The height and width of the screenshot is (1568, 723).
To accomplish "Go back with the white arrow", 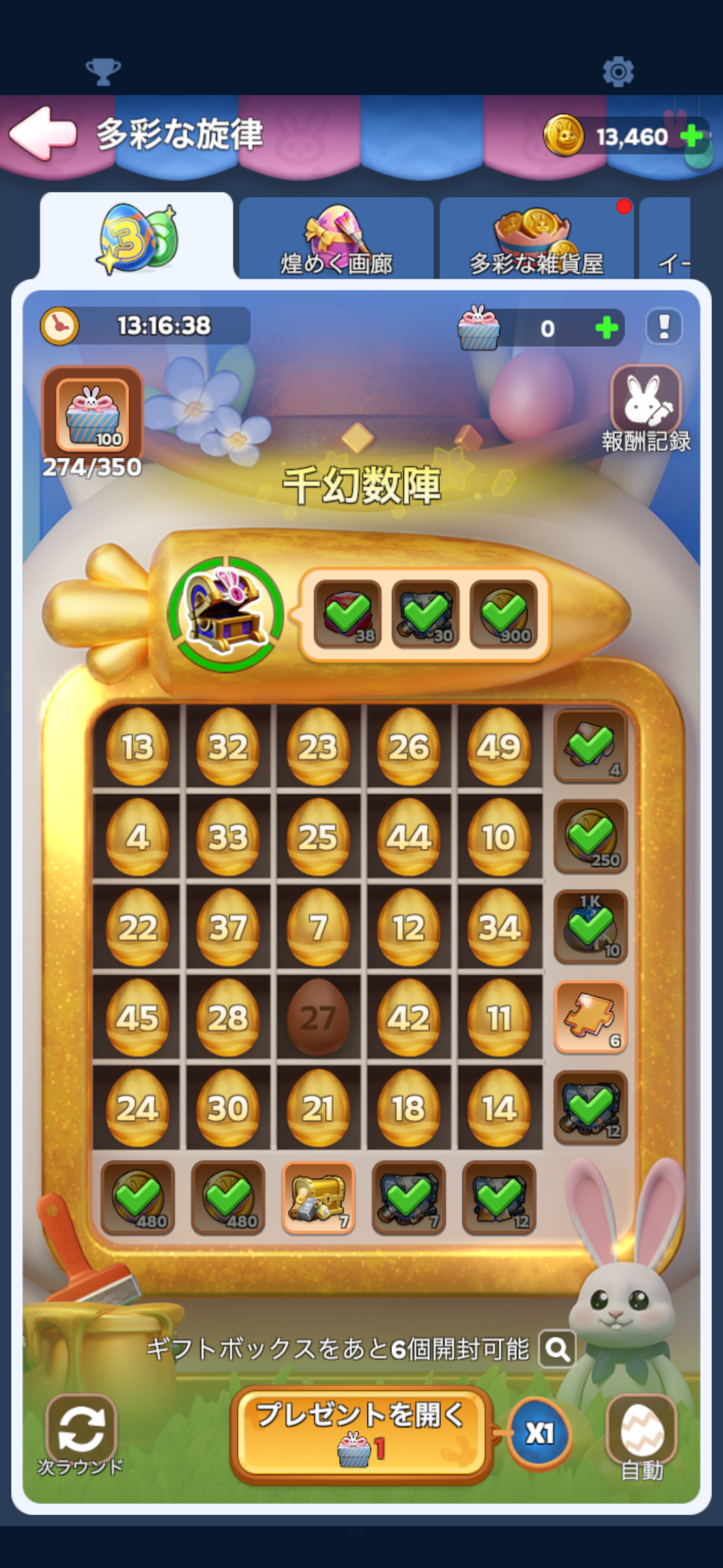I will point(43,133).
